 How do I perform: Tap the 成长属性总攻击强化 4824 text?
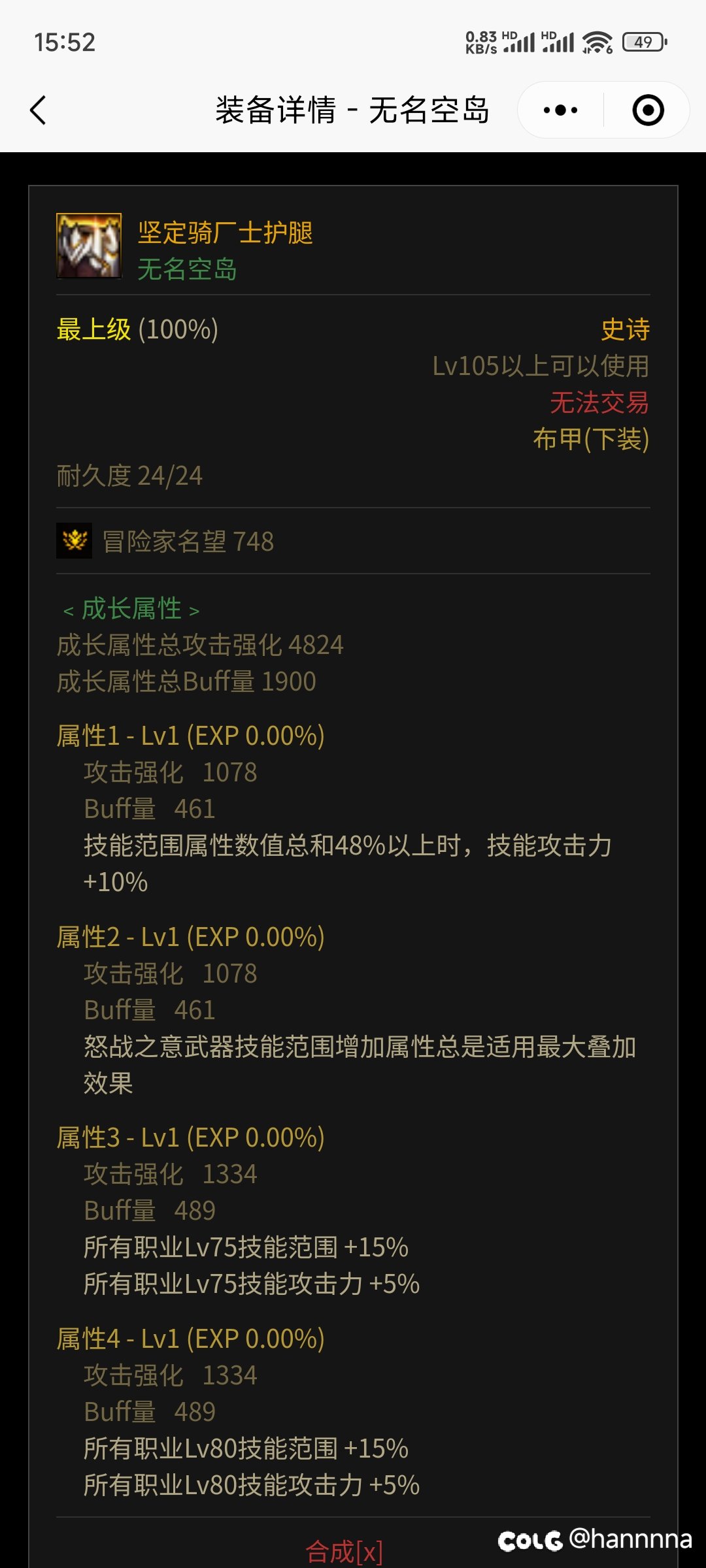(x=199, y=645)
